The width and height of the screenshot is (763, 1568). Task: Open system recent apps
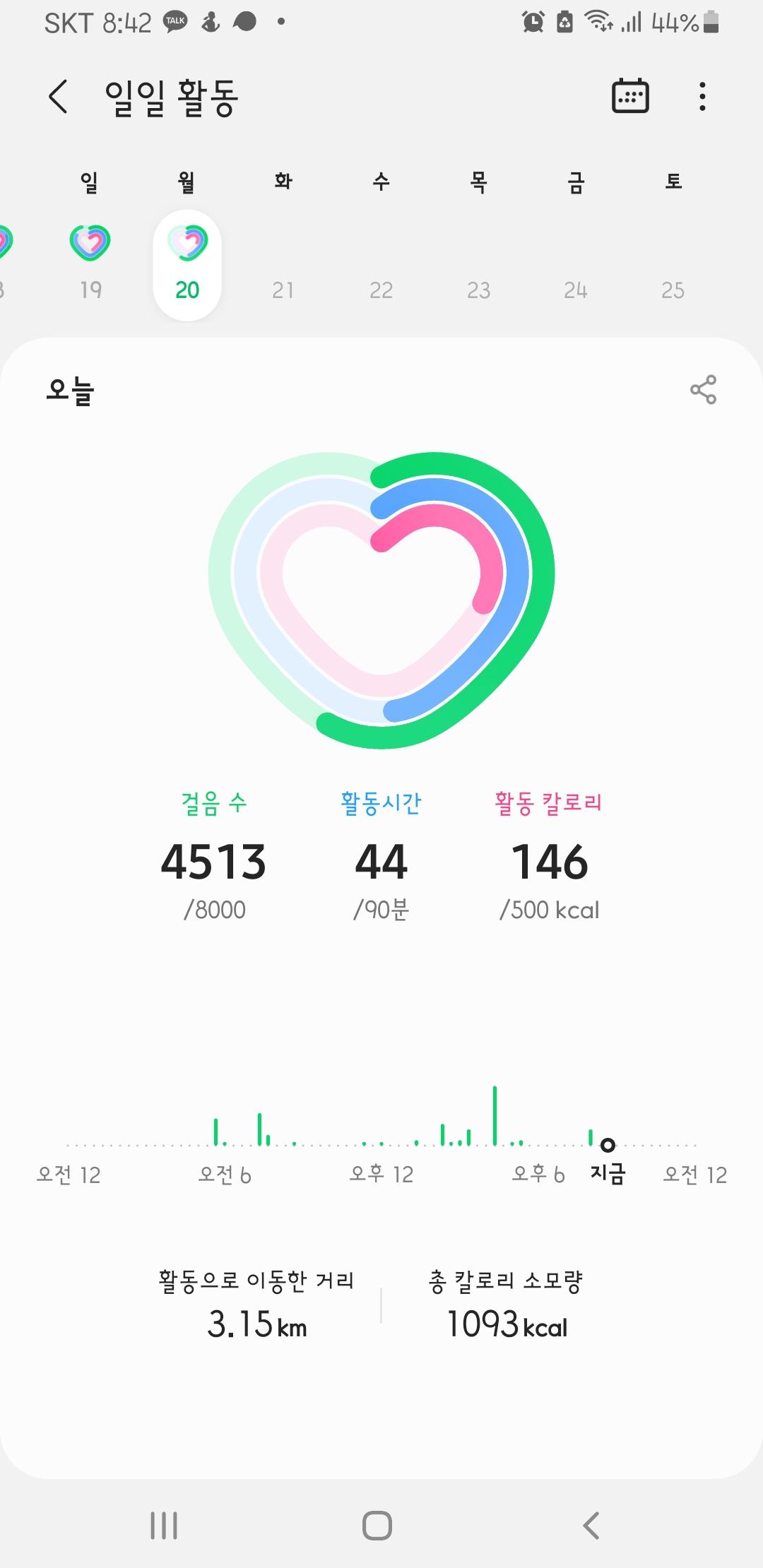pos(164,1525)
